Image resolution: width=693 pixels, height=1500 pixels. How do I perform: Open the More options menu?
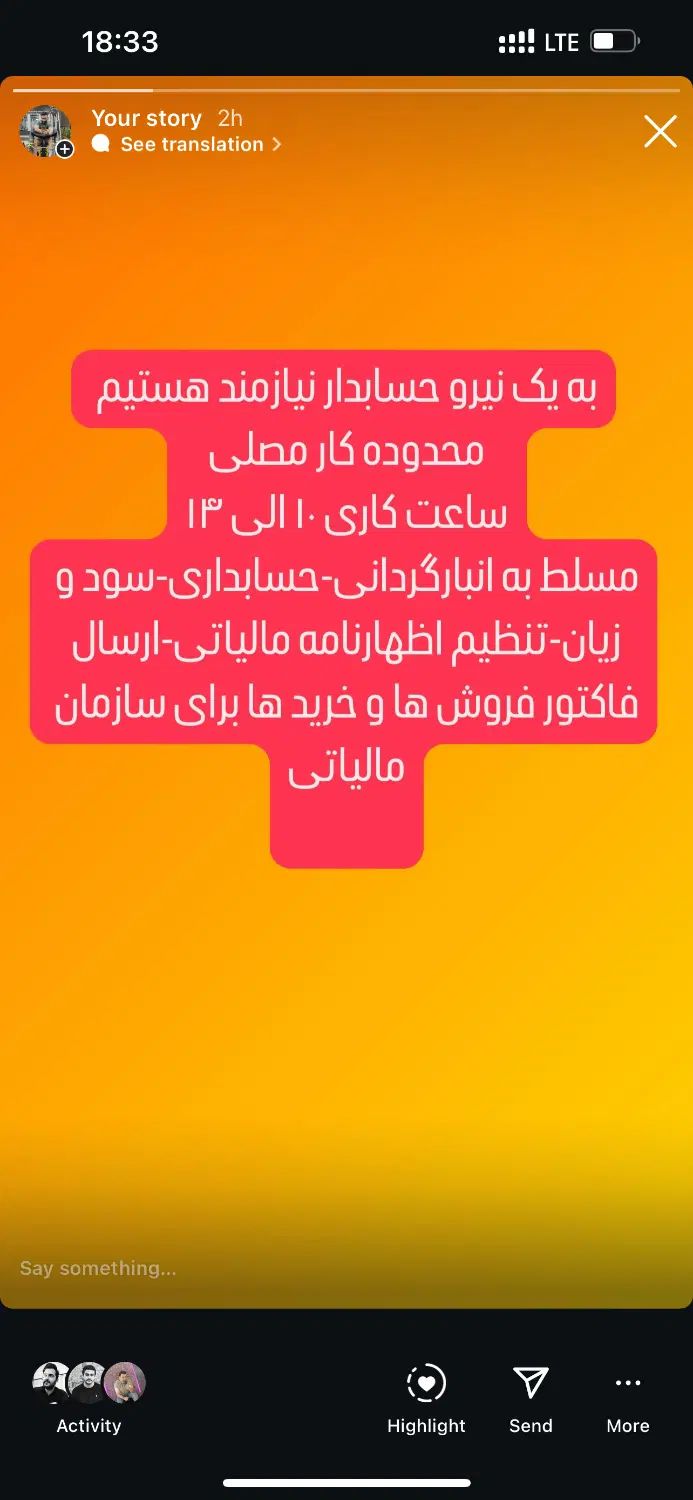[x=628, y=1397]
